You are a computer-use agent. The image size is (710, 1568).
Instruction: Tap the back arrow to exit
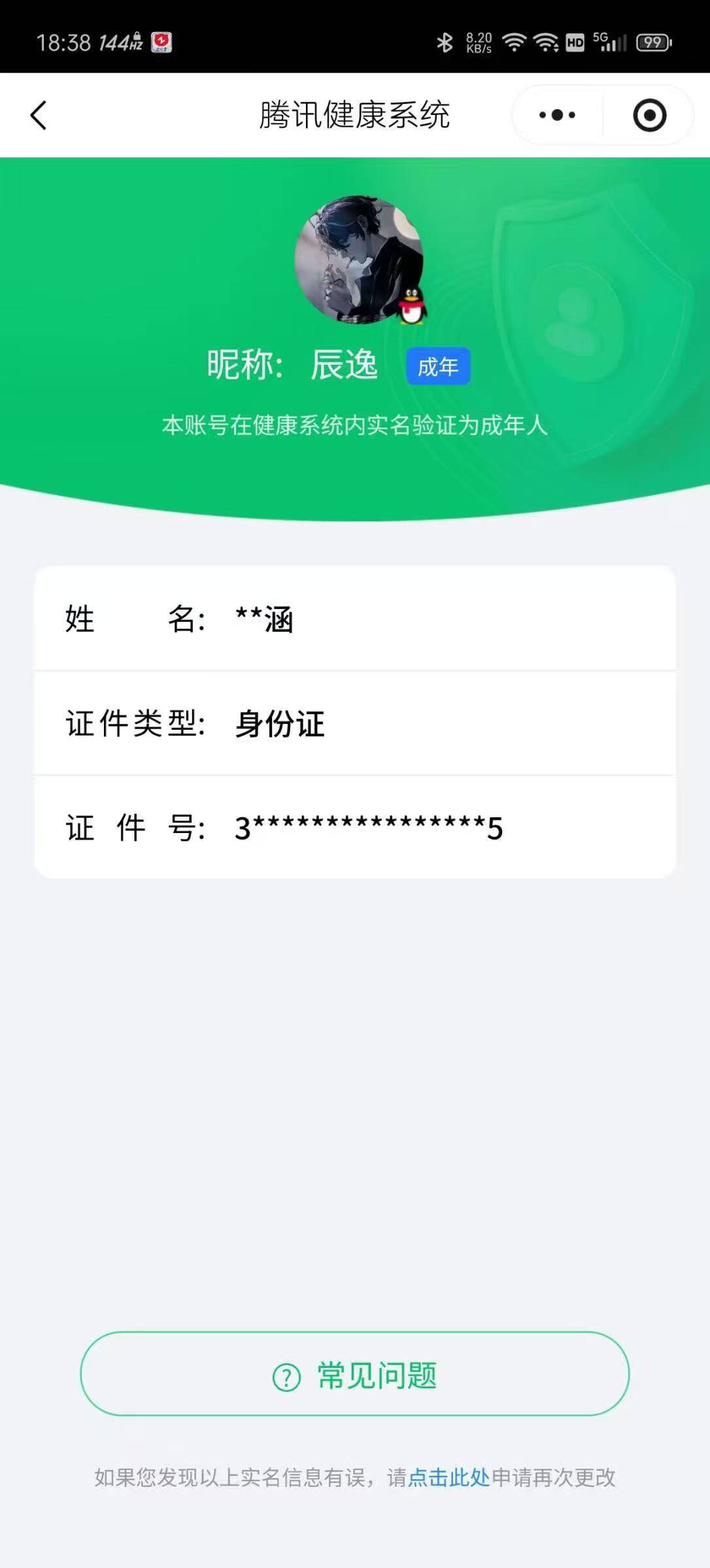click(x=38, y=114)
